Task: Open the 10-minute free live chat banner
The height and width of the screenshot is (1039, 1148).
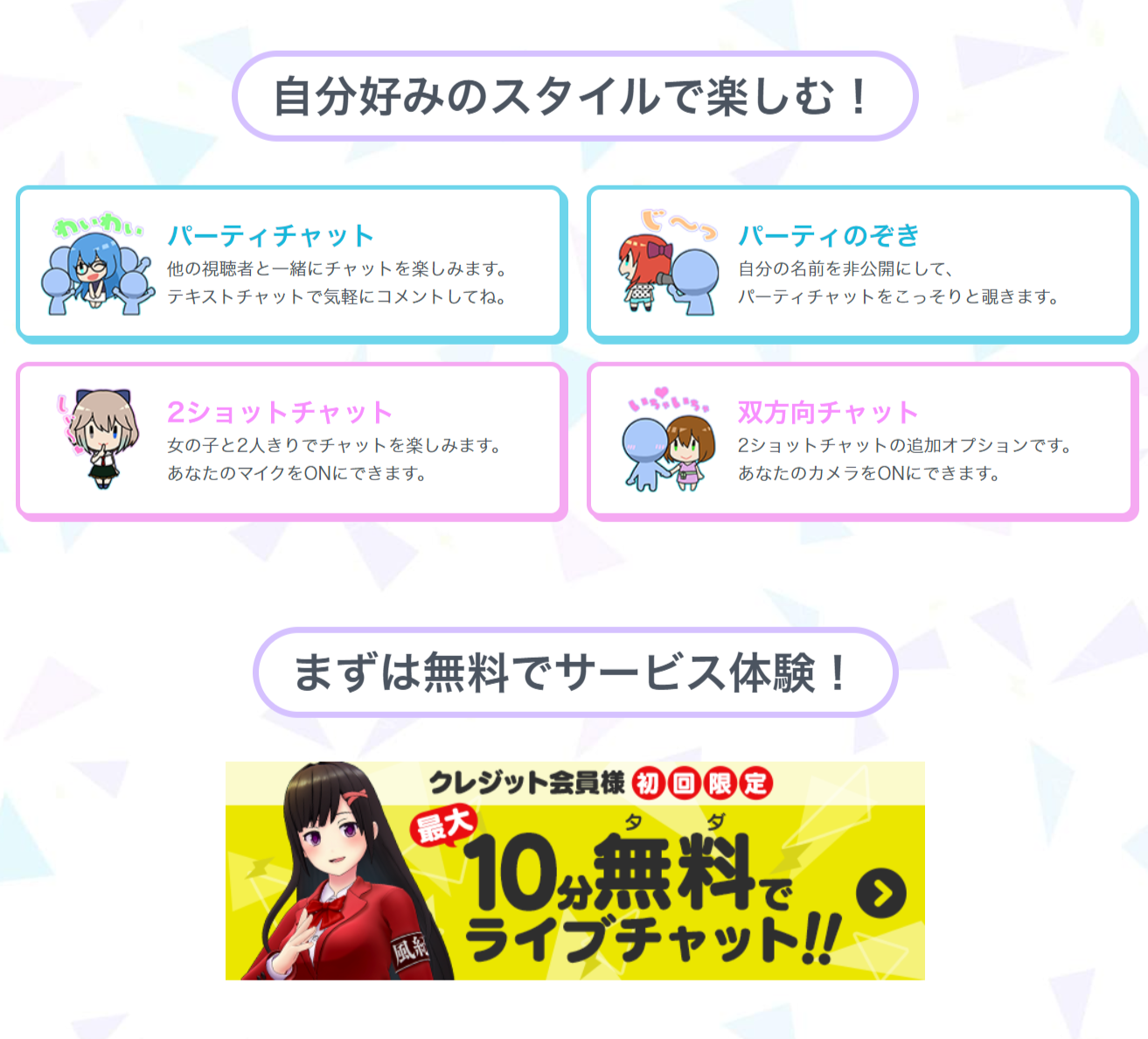Action: pyautogui.click(x=574, y=870)
